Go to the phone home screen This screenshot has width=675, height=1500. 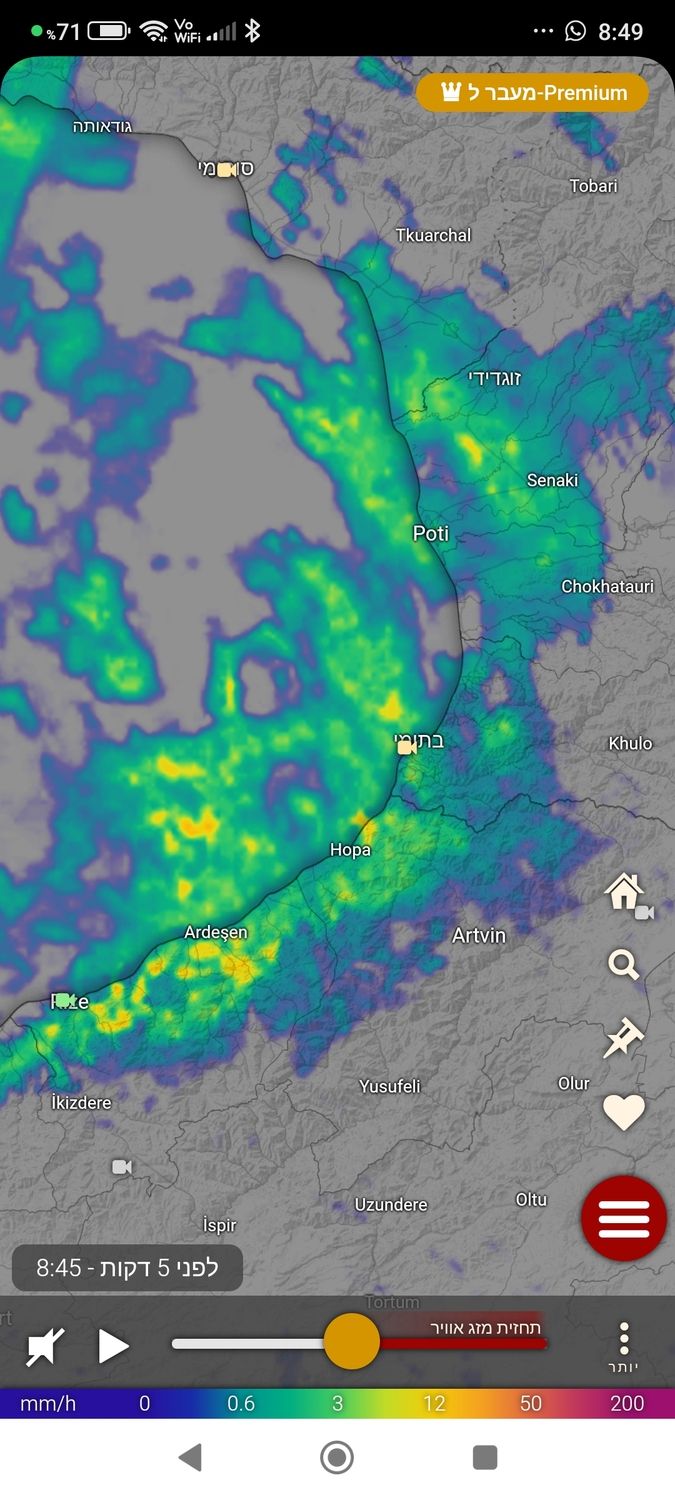tap(337, 1457)
